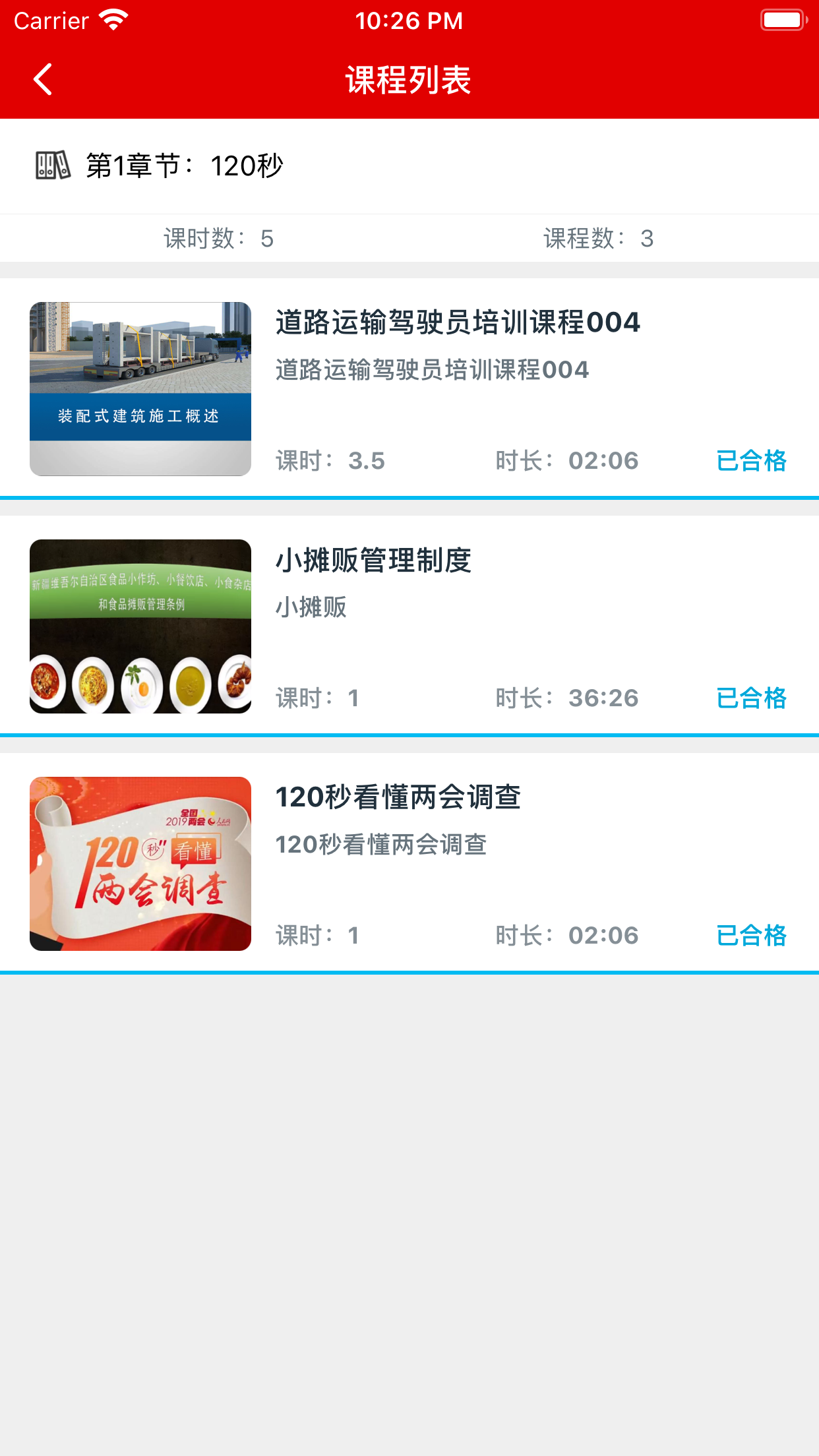Tap the 课程数 3 counter
This screenshot has width=819, height=1456.
pyautogui.click(x=597, y=239)
